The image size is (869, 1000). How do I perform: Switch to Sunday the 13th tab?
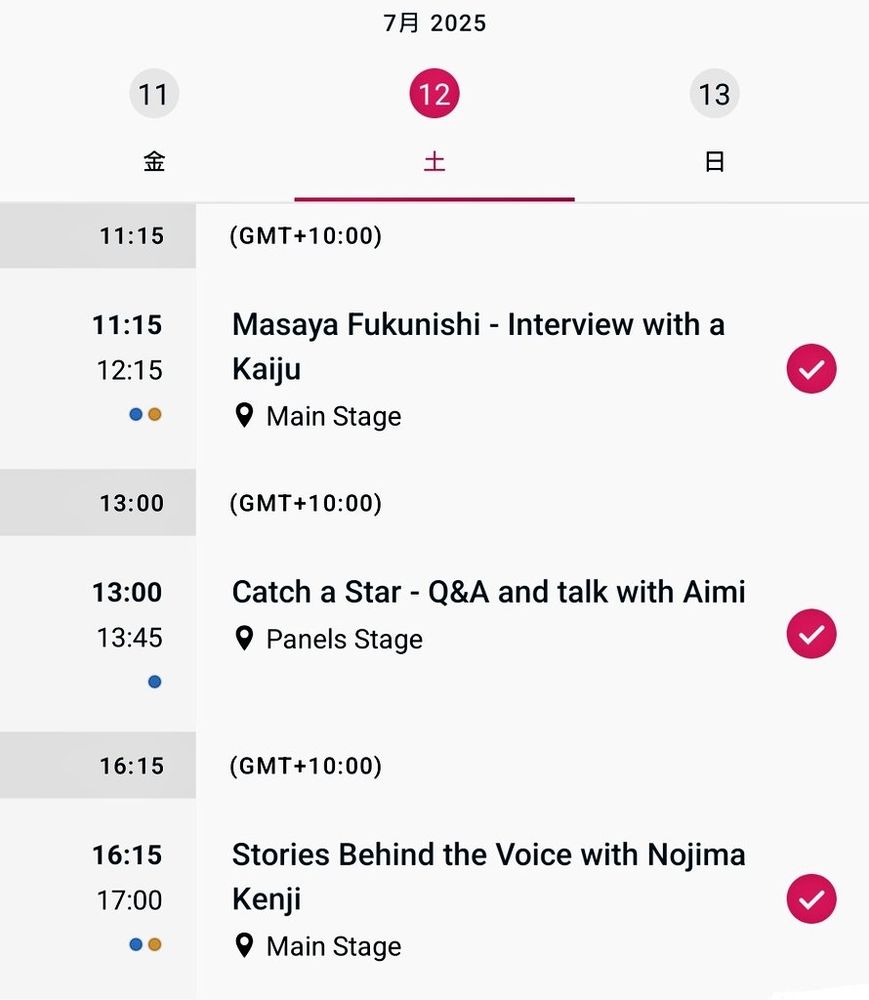[x=714, y=122]
